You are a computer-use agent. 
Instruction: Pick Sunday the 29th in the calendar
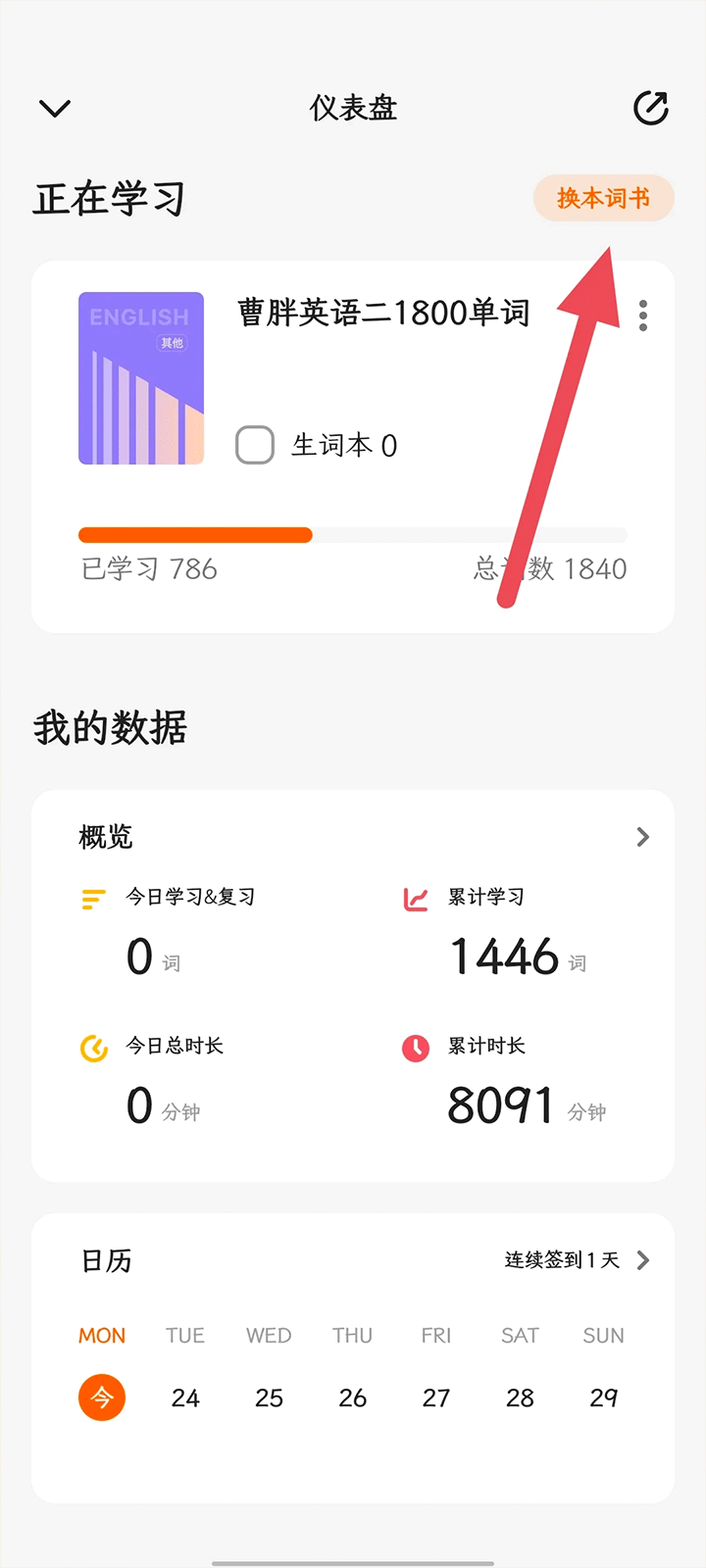click(x=603, y=1397)
